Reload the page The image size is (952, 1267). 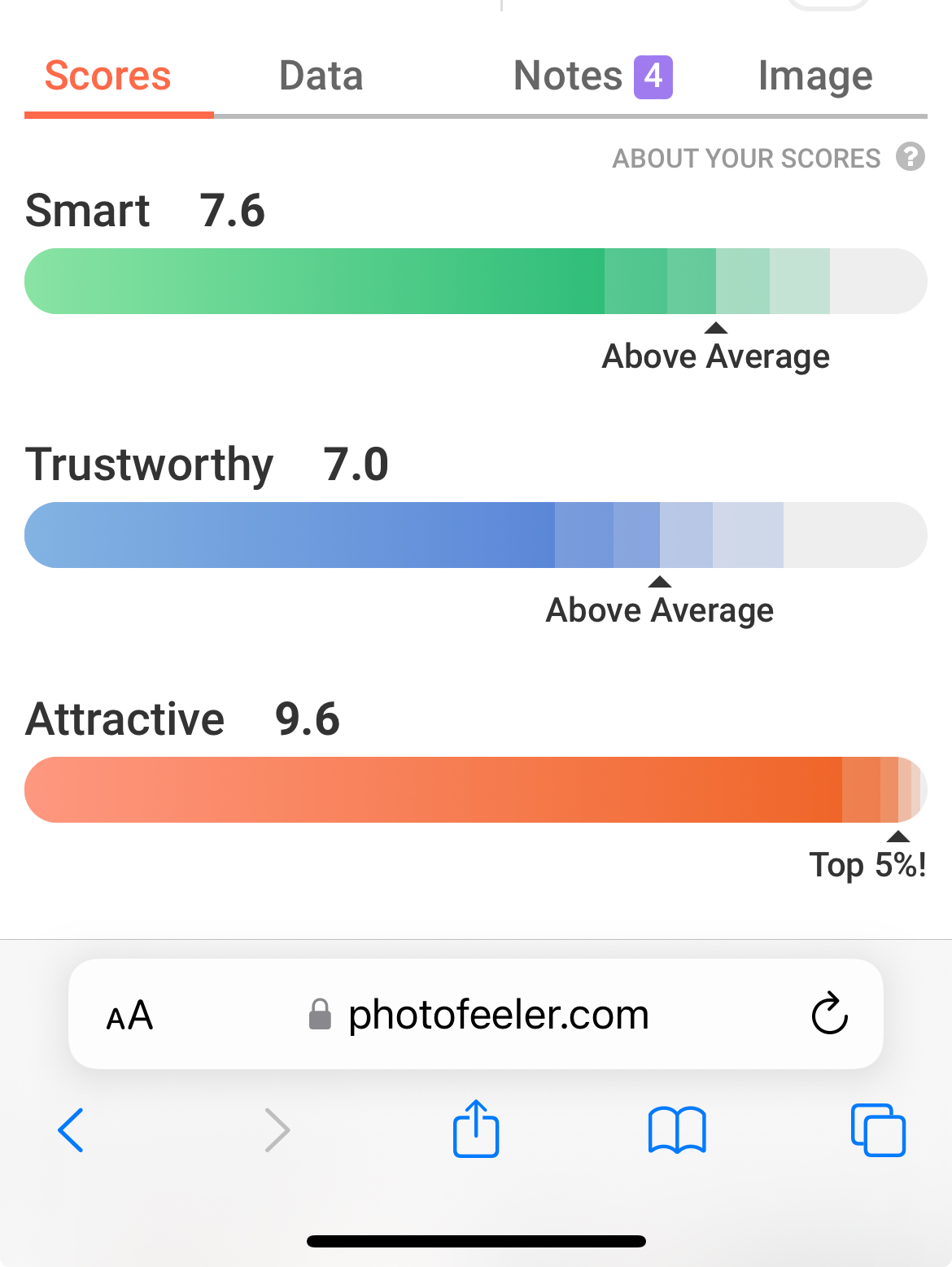click(829, 1014)
